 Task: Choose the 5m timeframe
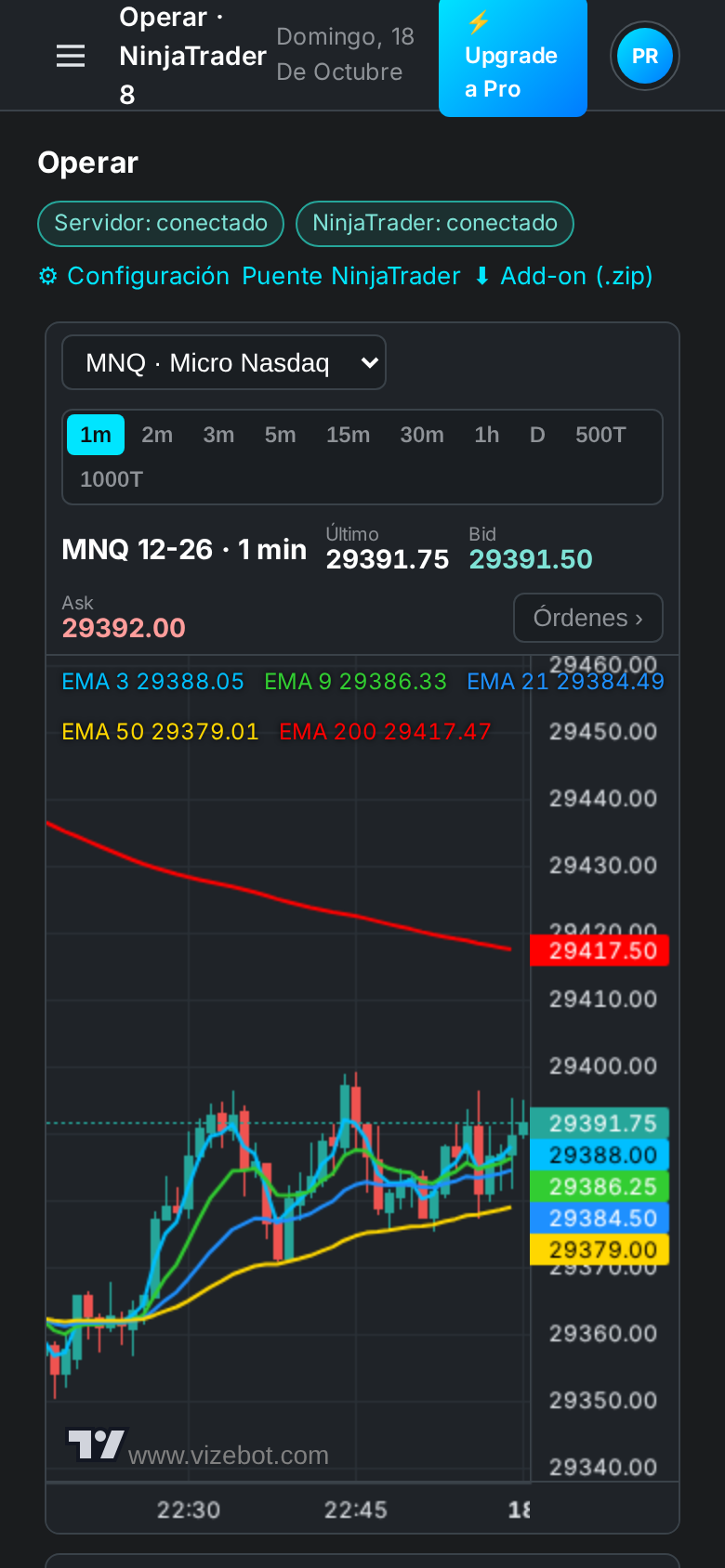[x=280, y=435]
